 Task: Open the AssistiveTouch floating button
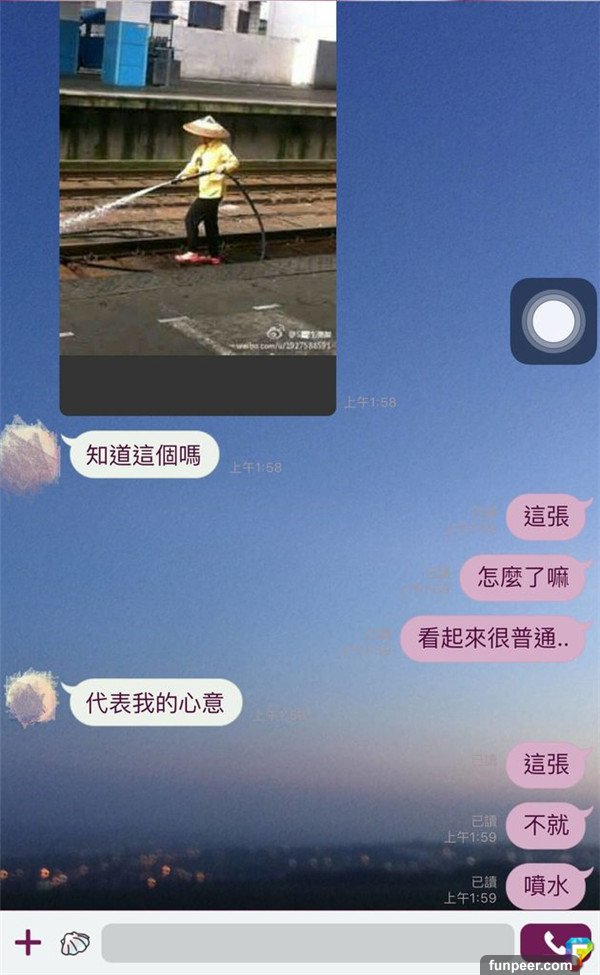click(x=553, y=321)
